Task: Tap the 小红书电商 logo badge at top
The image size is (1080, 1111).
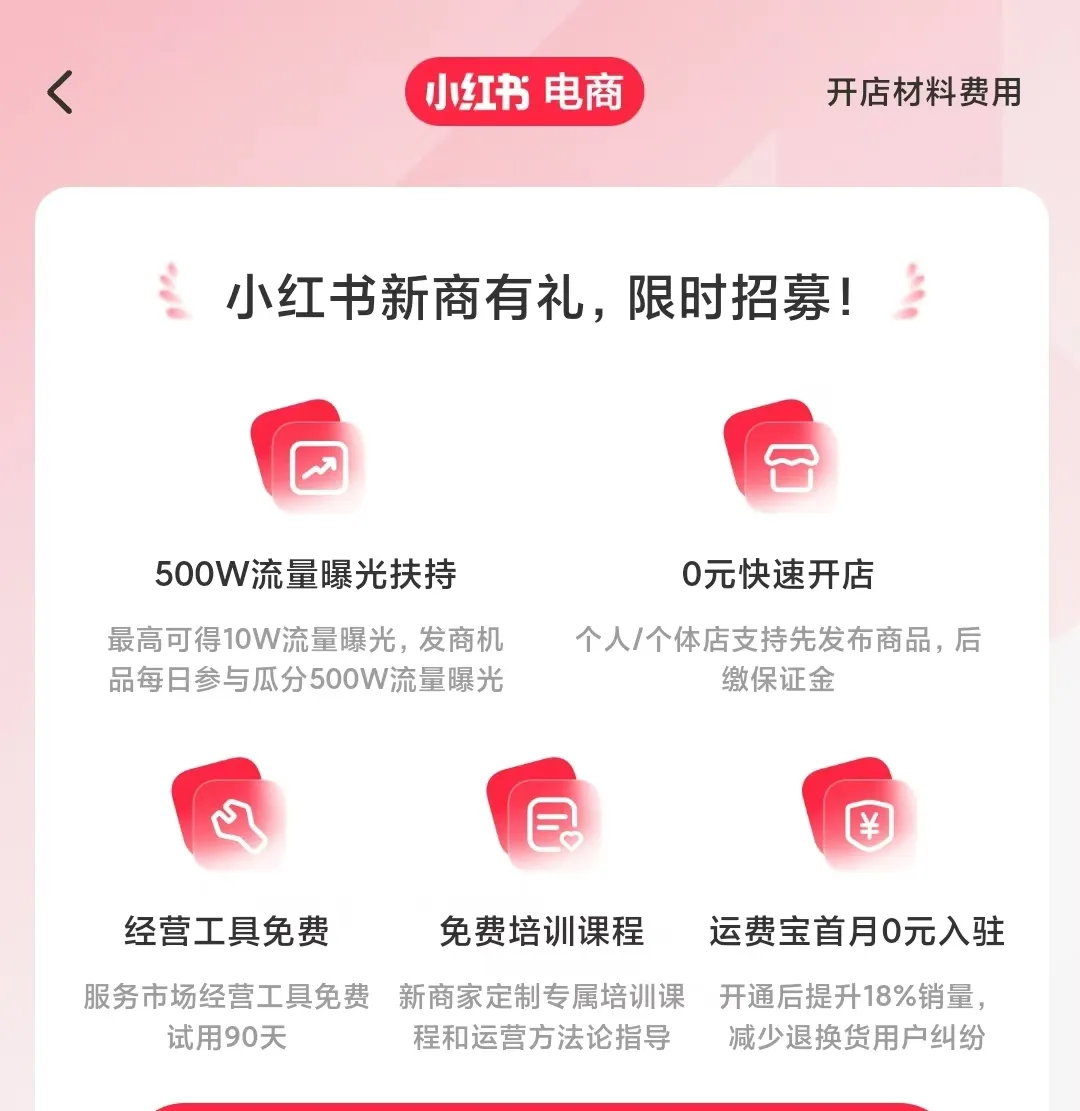Action: click(x=525, y=91)
